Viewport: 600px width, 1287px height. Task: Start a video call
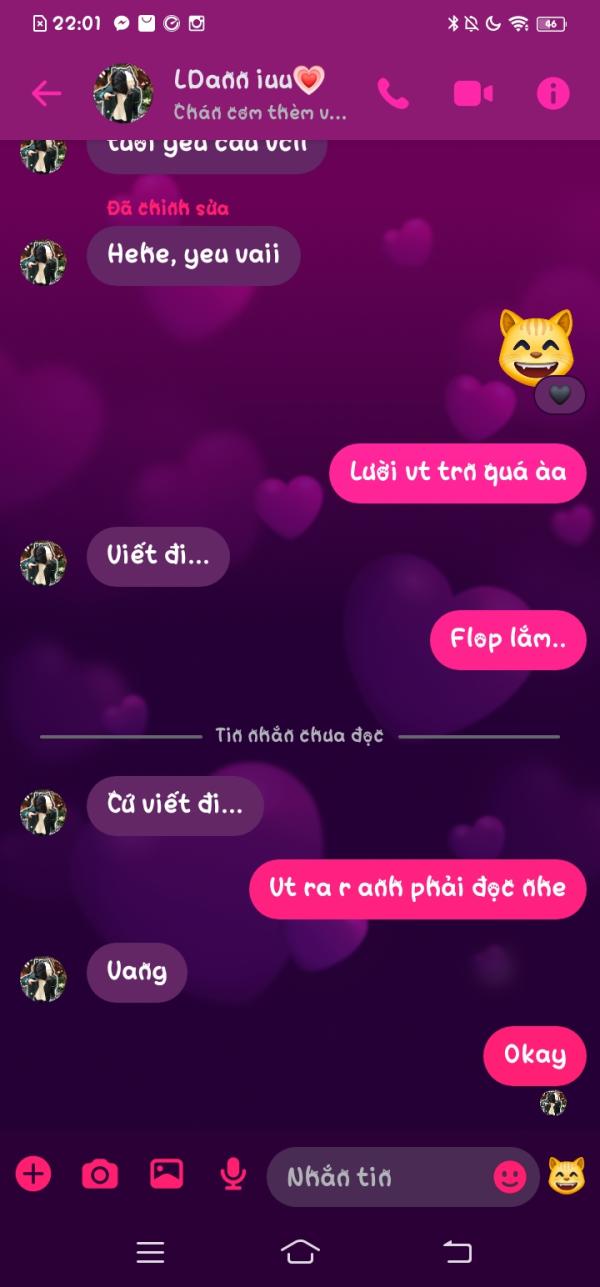click(473, 94)
